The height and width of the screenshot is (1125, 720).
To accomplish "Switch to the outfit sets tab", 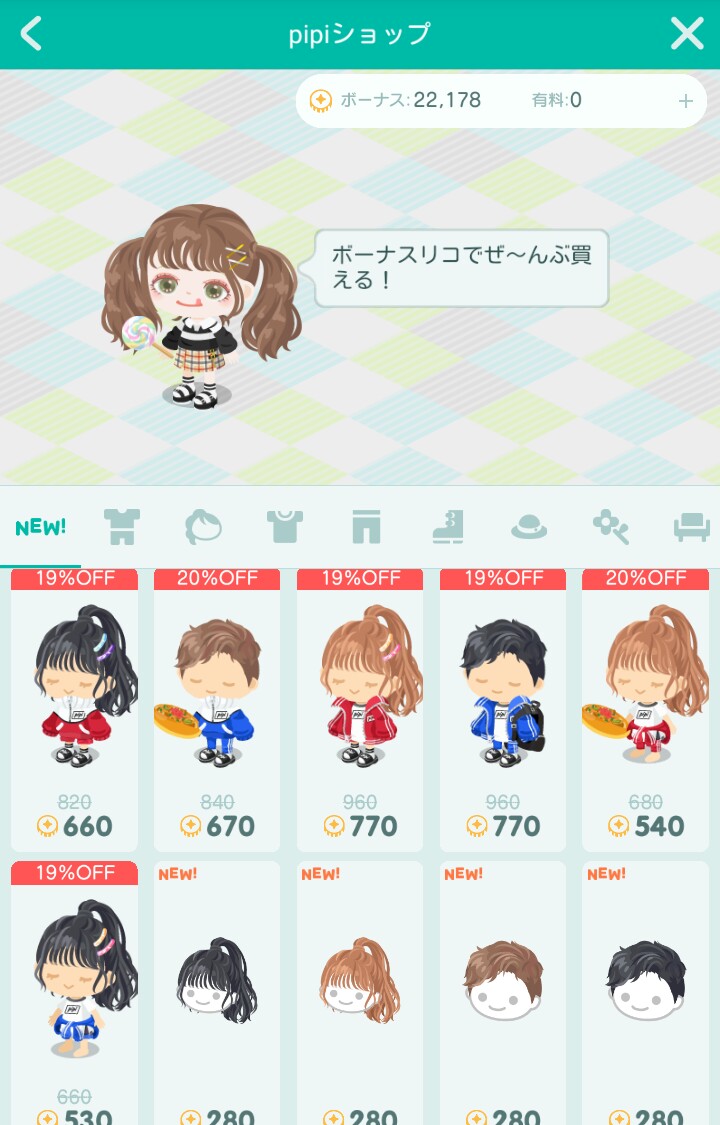I will point(122,527).
